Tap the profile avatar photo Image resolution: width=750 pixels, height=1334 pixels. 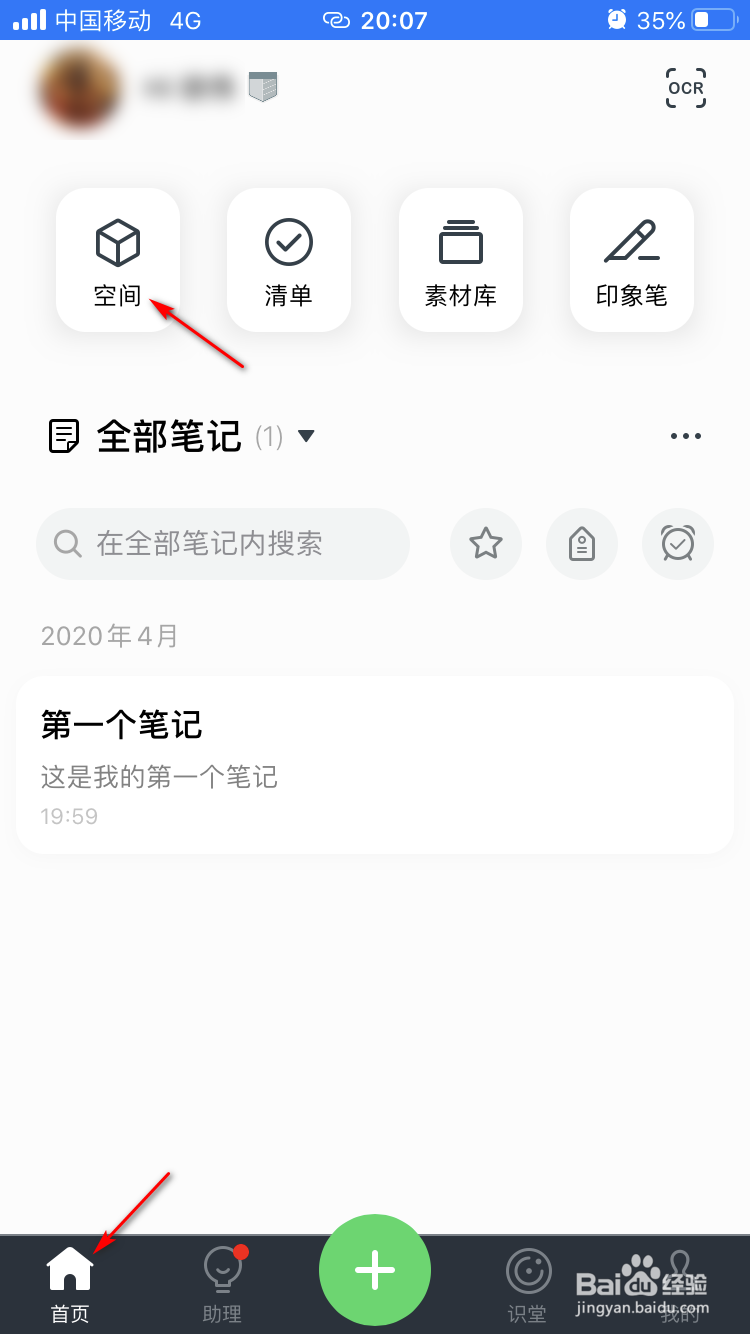coord(79,88)
